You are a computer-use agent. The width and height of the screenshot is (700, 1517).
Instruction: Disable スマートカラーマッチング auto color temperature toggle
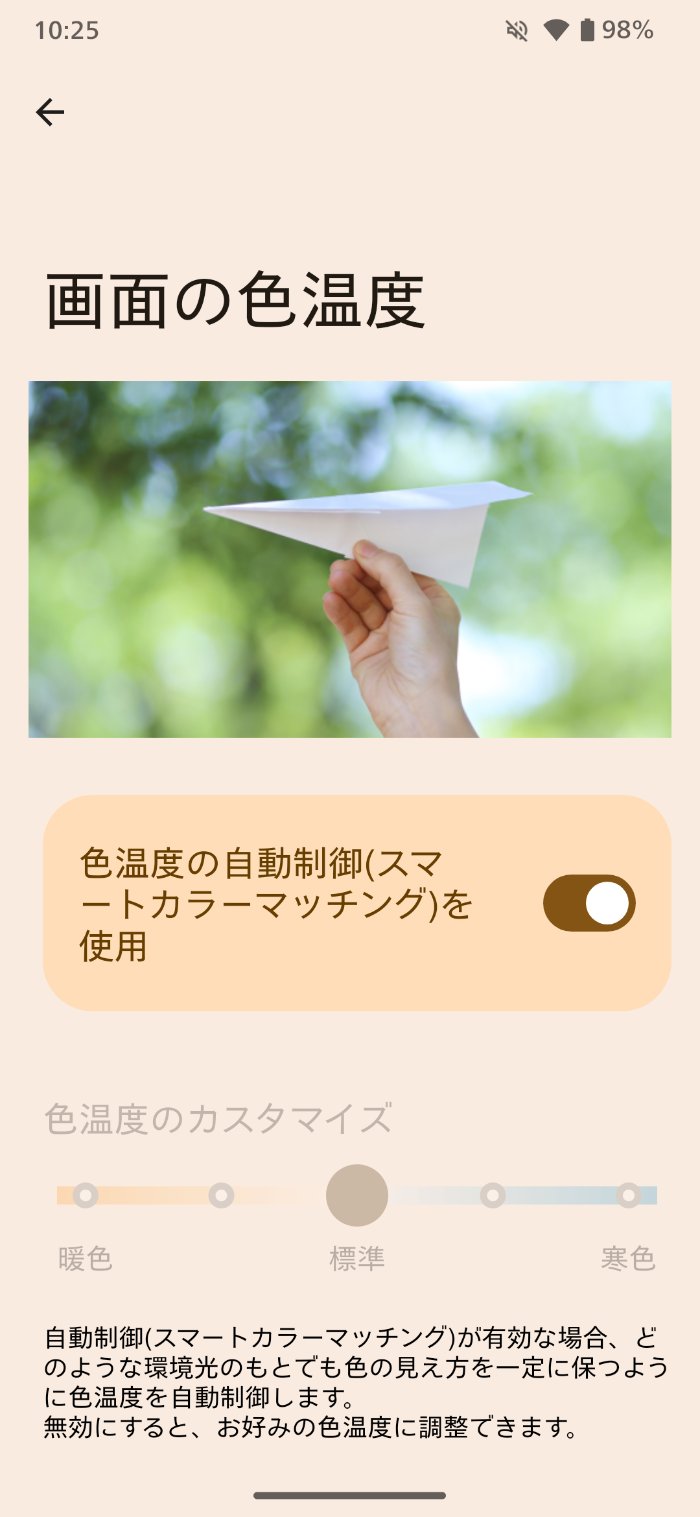click(x=588, y=903)
